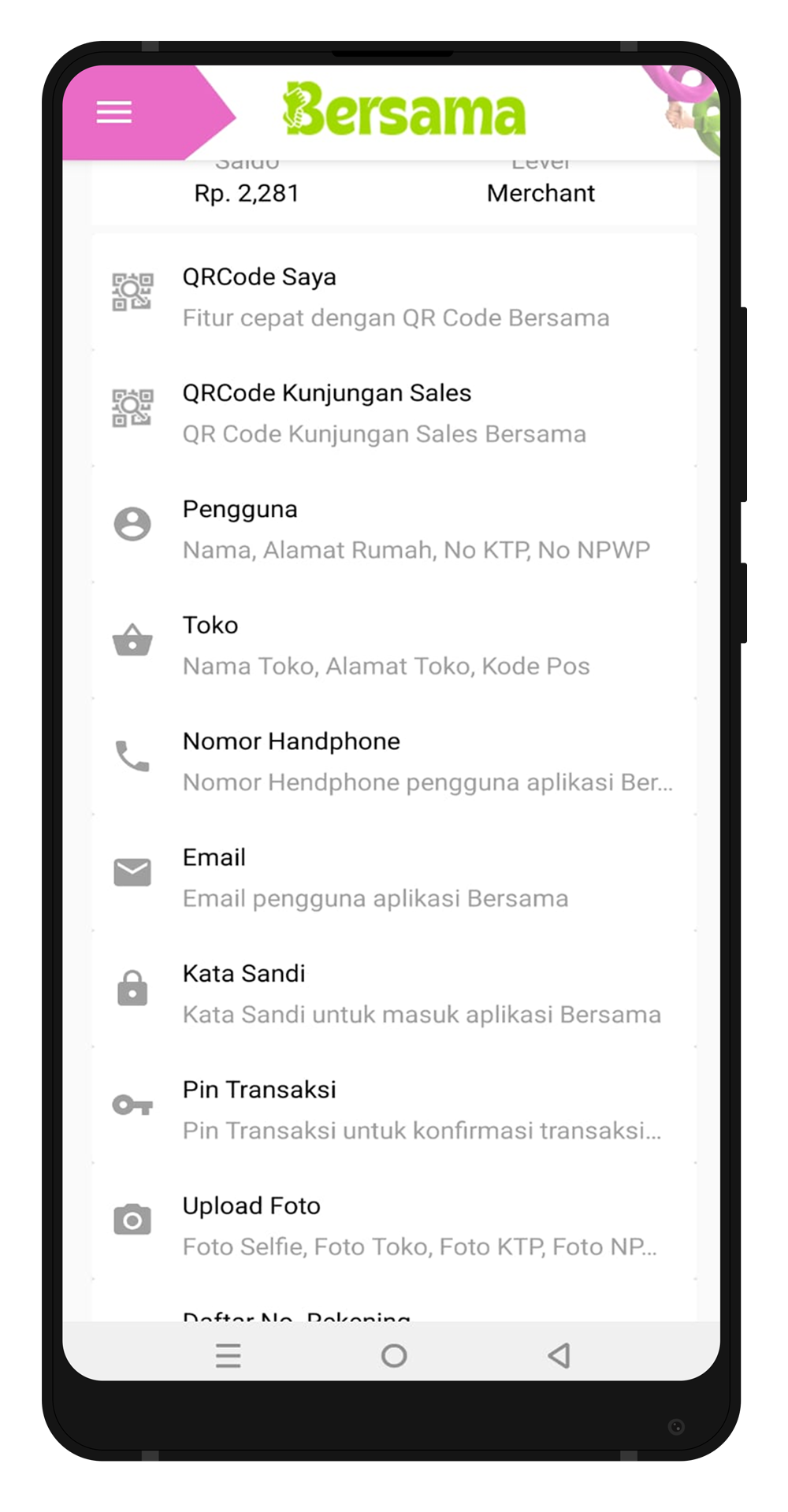Select Nomor Handphone row

coord(394,760)
